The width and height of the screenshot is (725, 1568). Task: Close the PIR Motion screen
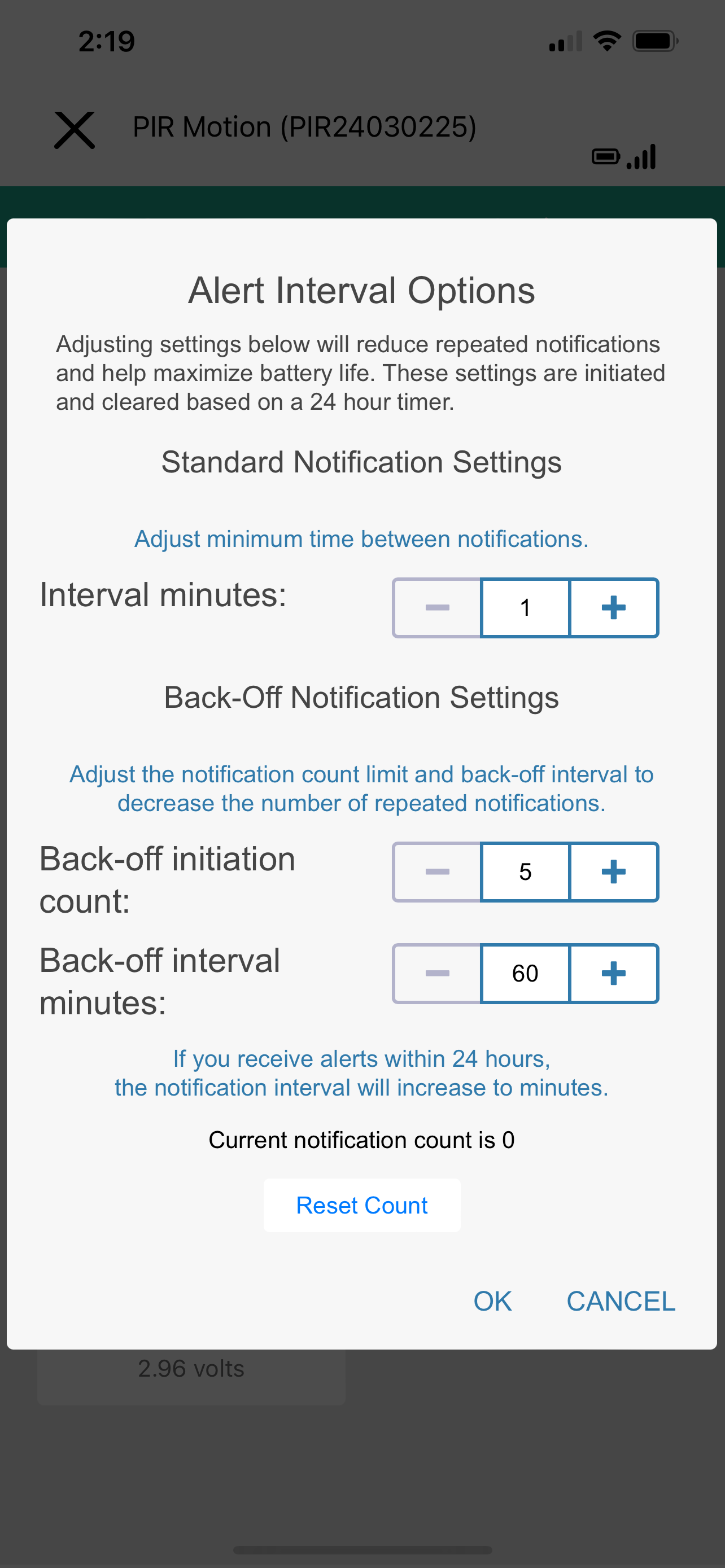(x=75, y=130)
